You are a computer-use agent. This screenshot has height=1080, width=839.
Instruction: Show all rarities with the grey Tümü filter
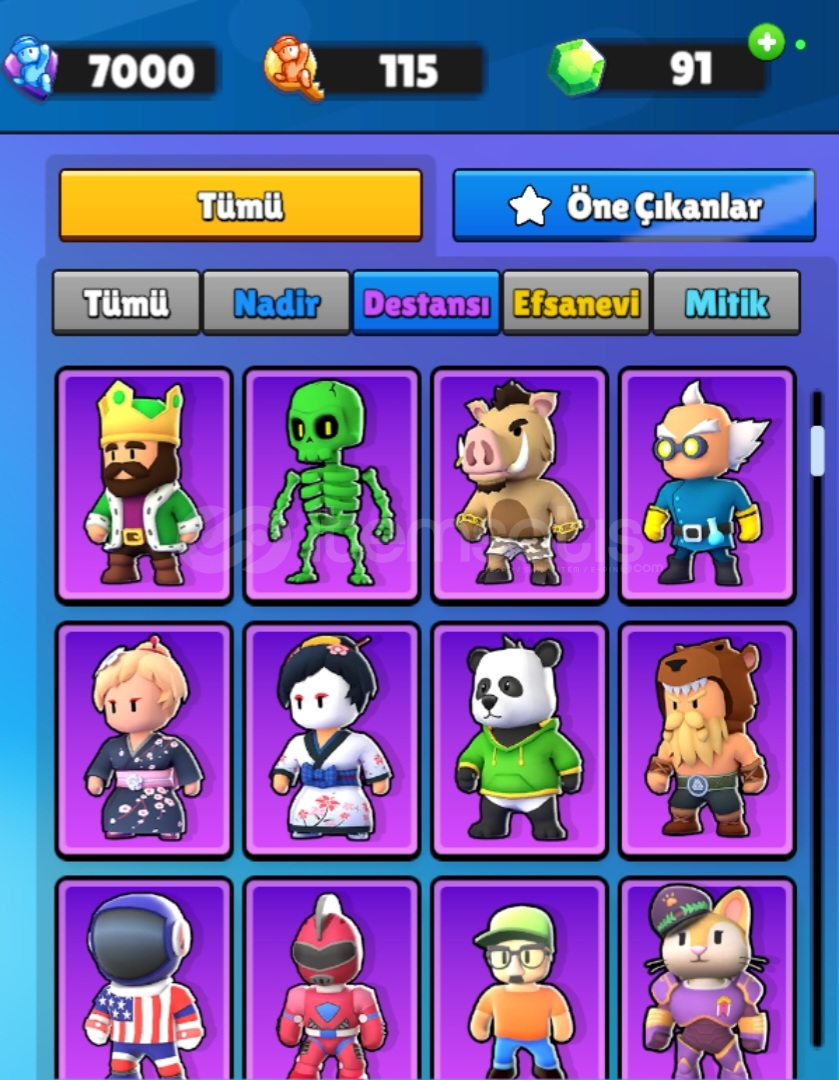(126, 303)
